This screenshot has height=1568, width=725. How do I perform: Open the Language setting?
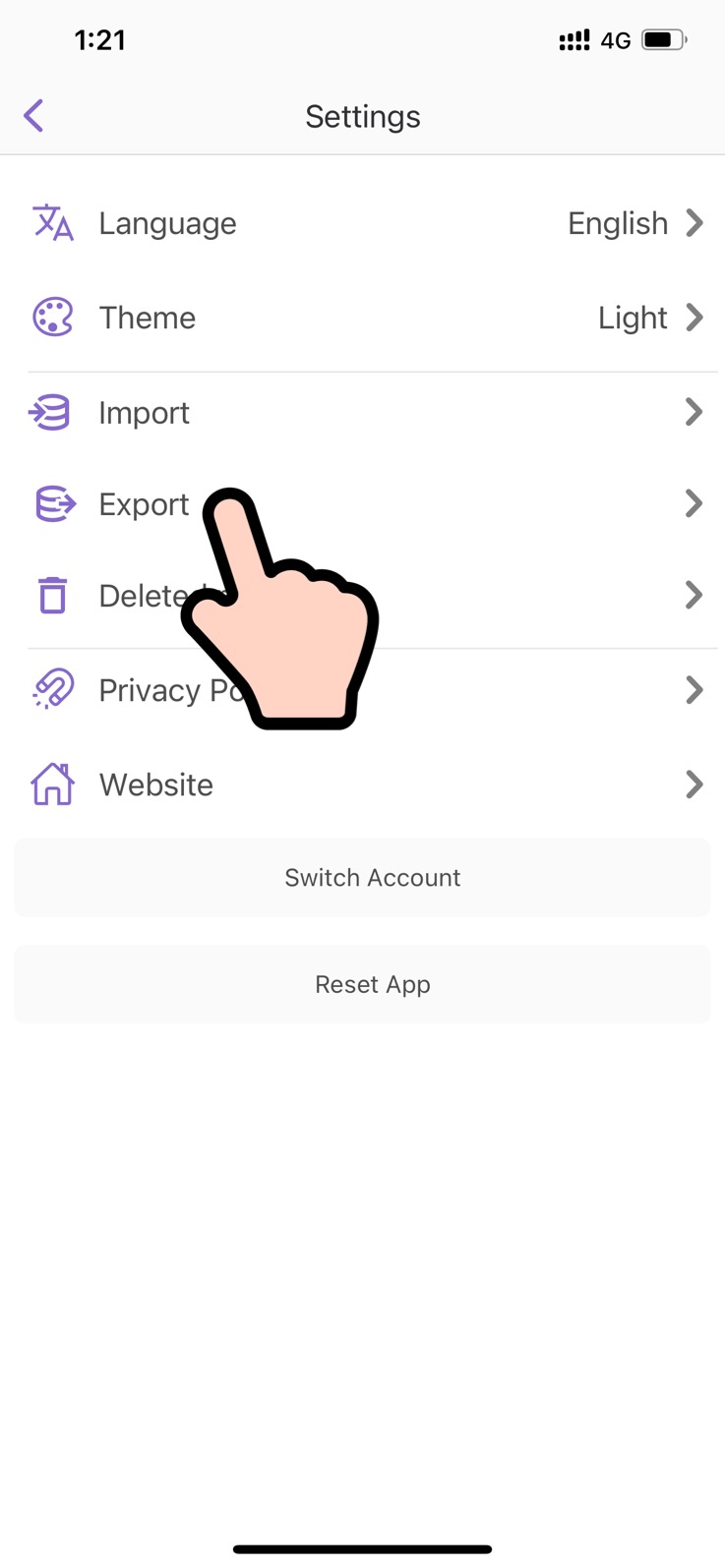pos(362,224)
